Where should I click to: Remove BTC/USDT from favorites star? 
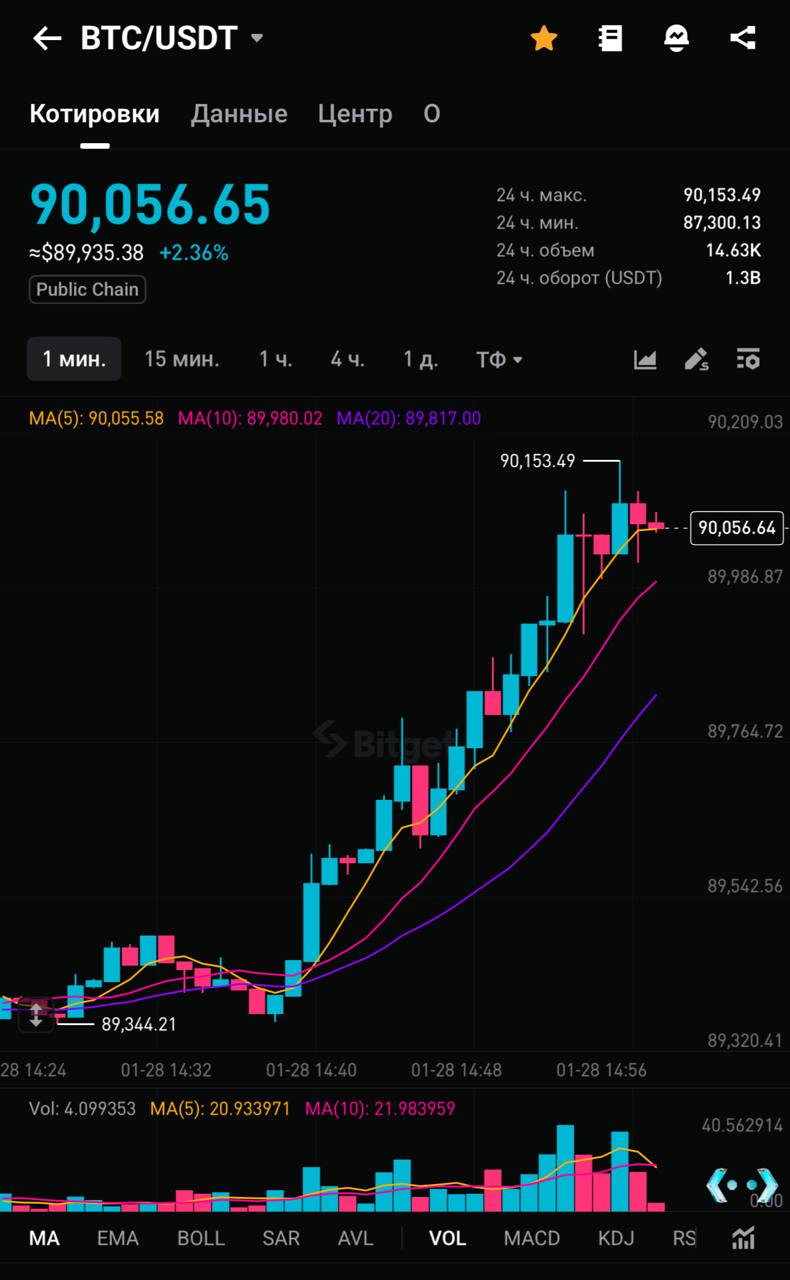click(544, 39)
